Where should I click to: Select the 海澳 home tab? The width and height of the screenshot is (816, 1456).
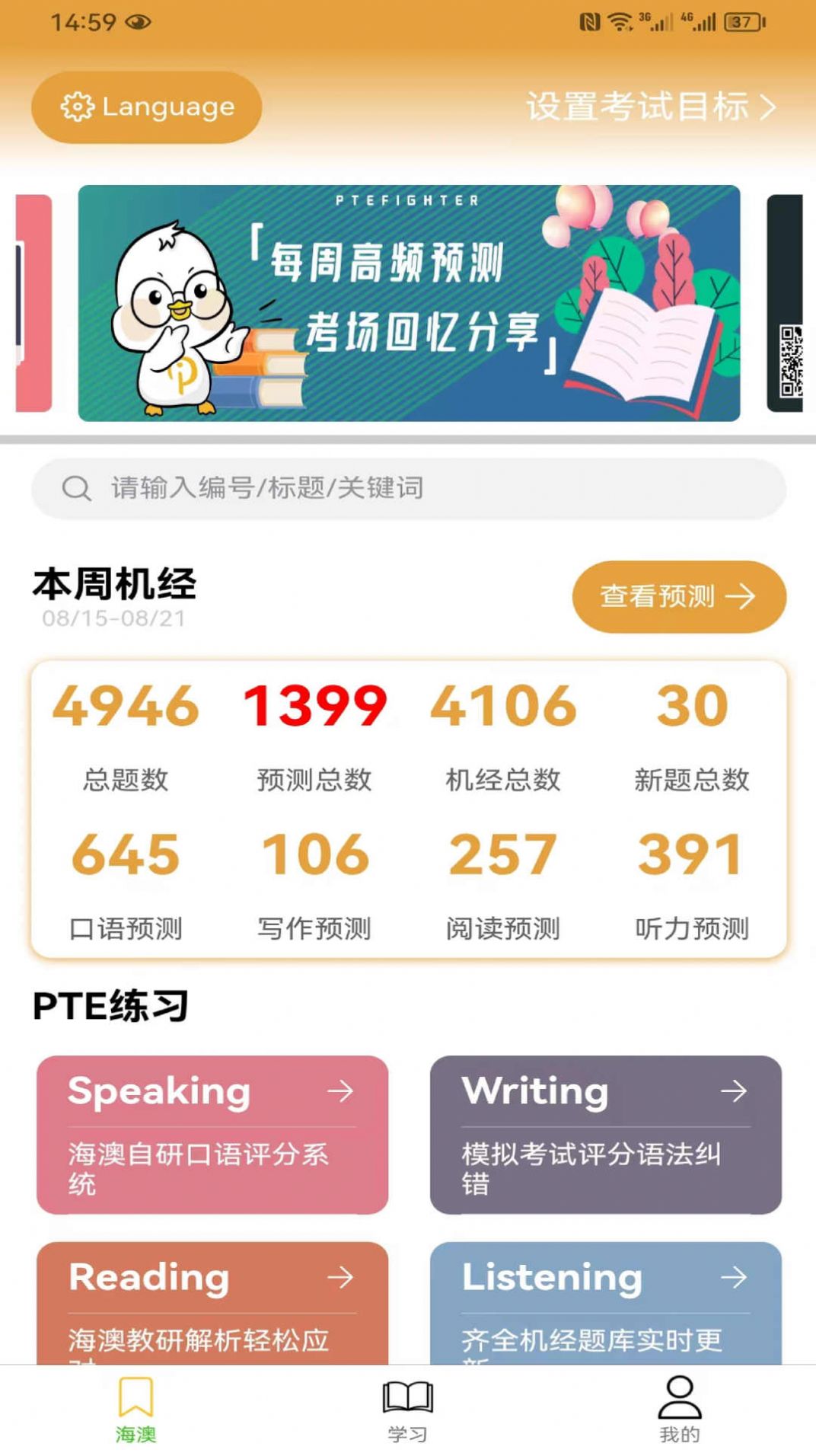pos(135,1410)
